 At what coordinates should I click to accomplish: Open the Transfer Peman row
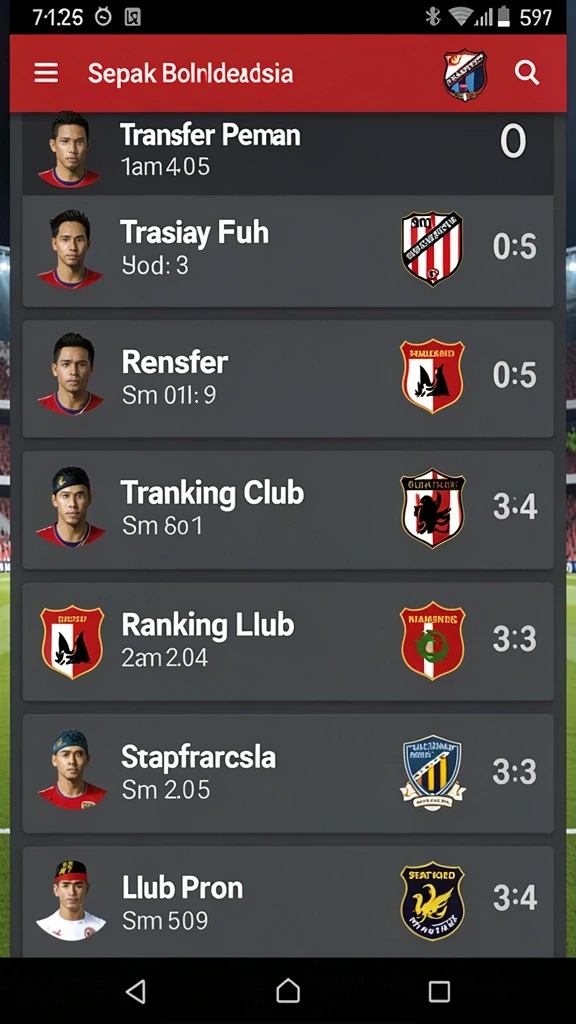pyautogui.click(x=288, y=153)
